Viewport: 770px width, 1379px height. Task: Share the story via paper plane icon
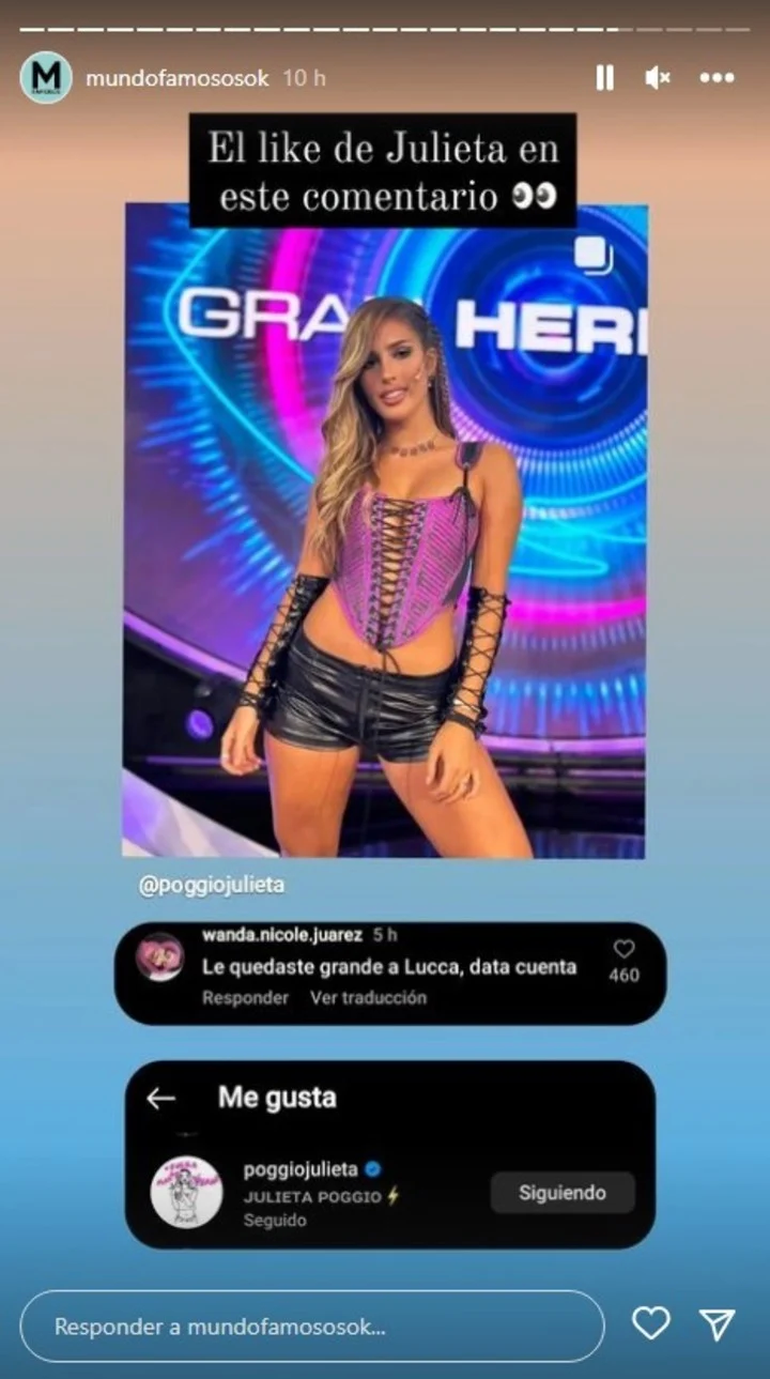click(717, 1324)
